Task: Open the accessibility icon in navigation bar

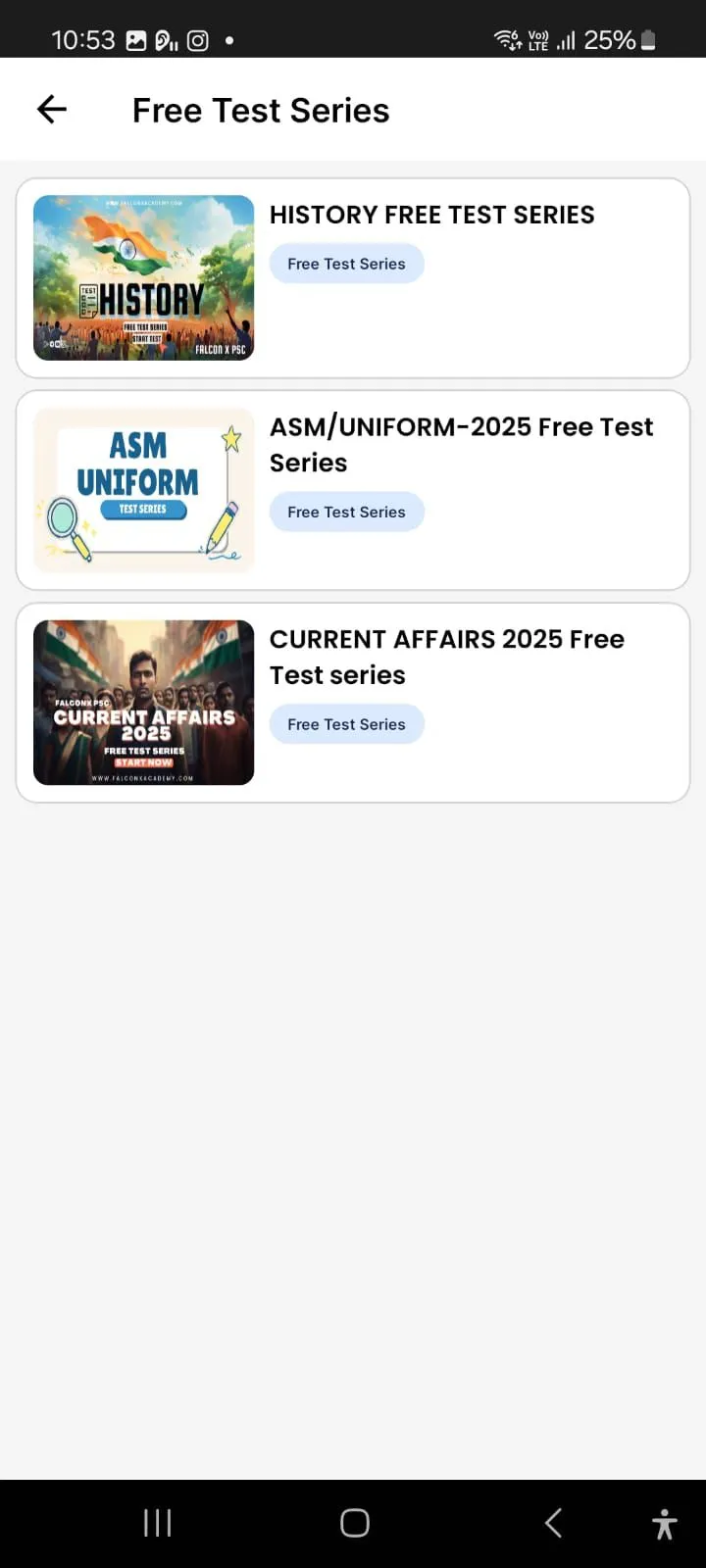Action: pyautogui.click(x=665, y=1522)
